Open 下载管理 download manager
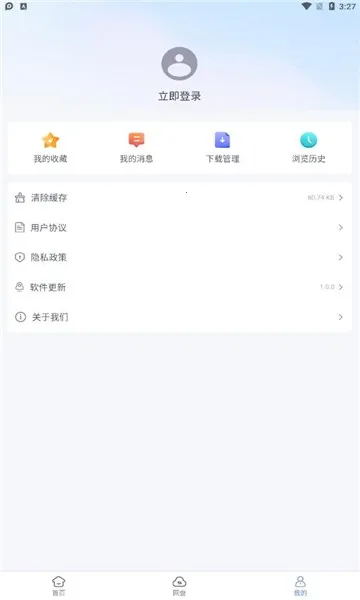Image resolution: width=360 pixels, height=600 pixels. pyautogui.click(x=222, y=147)
